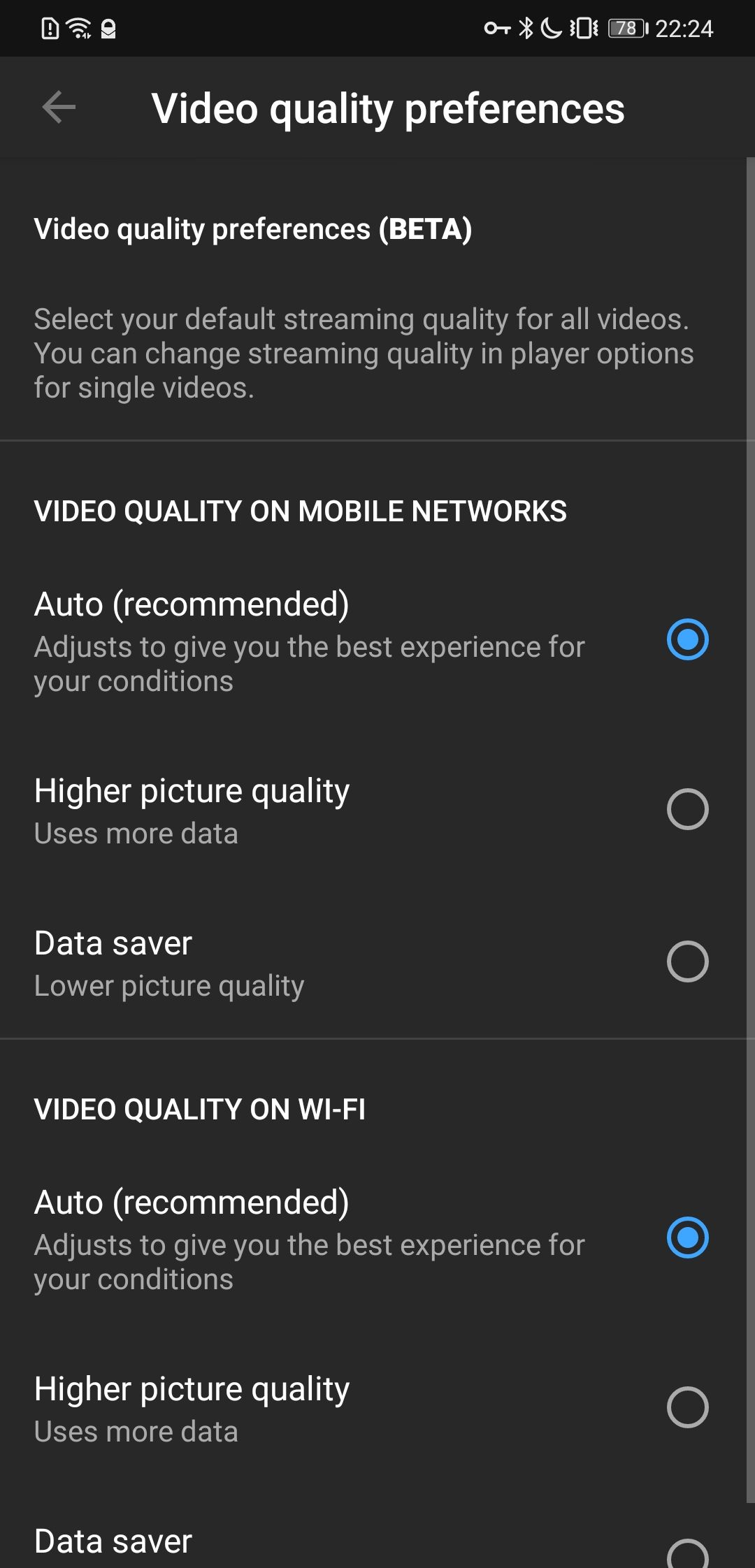This screenshot has width=755, height=1568.
Task: Tap the VIDEO QUALITY ON MOBILE NETWORKS header
Action: click(301, 511)
